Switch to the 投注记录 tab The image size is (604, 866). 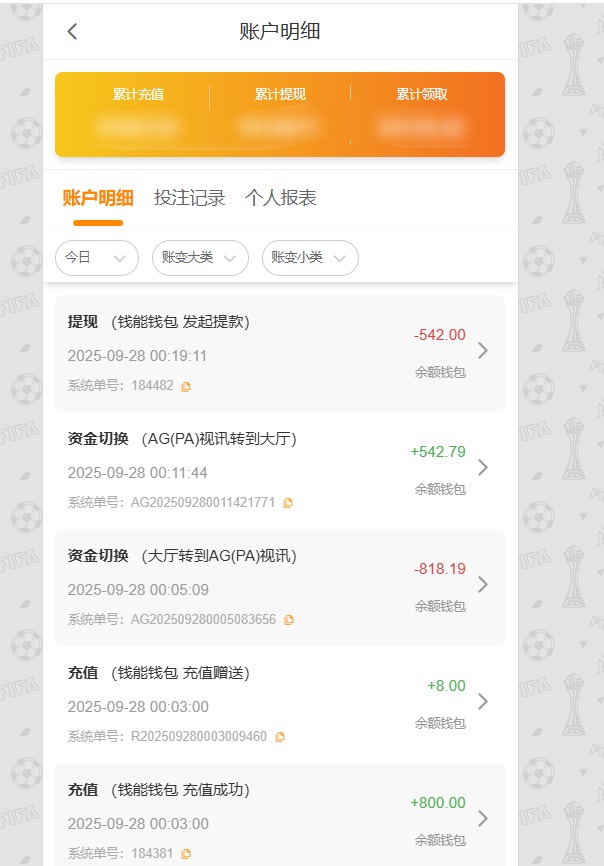click(x=189, y=198)
